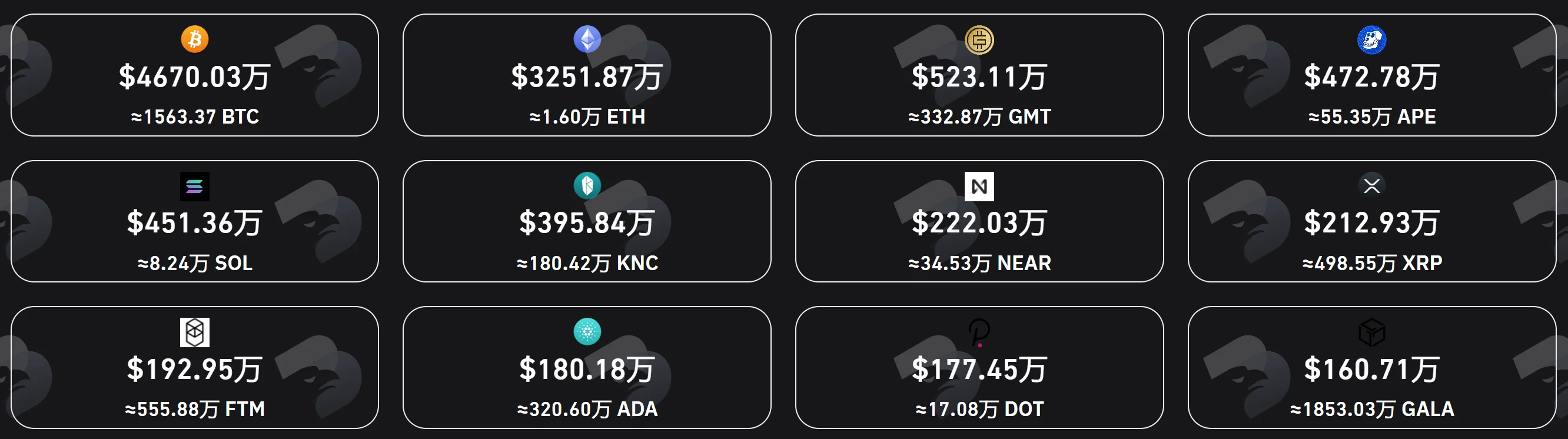The image size is (1568, 439).
Task: Select the ETH $3251.87万 card
Action: pos(587,75)
